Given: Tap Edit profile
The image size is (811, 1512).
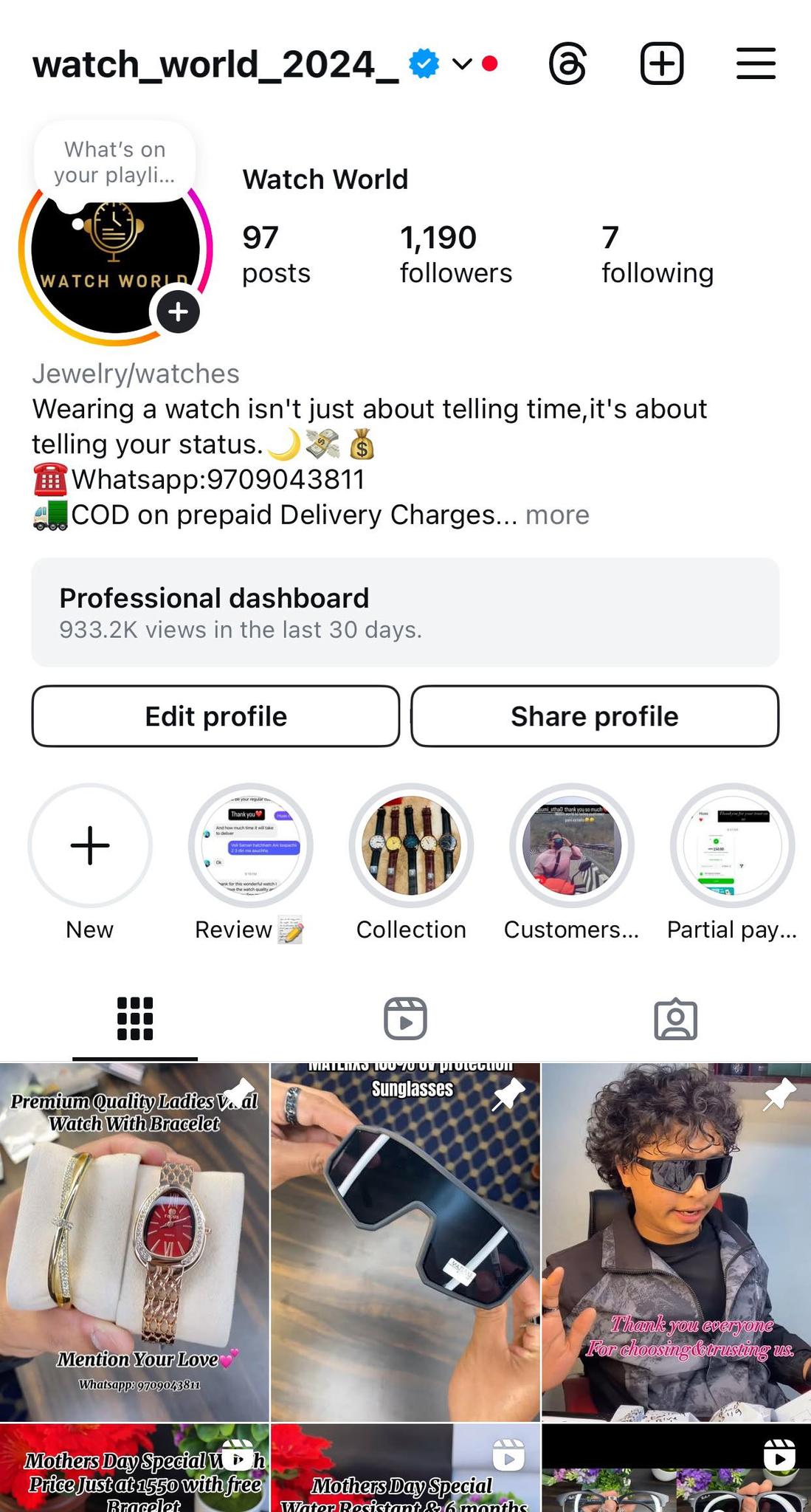Looking at the screenshot, I should click(215, 716).
